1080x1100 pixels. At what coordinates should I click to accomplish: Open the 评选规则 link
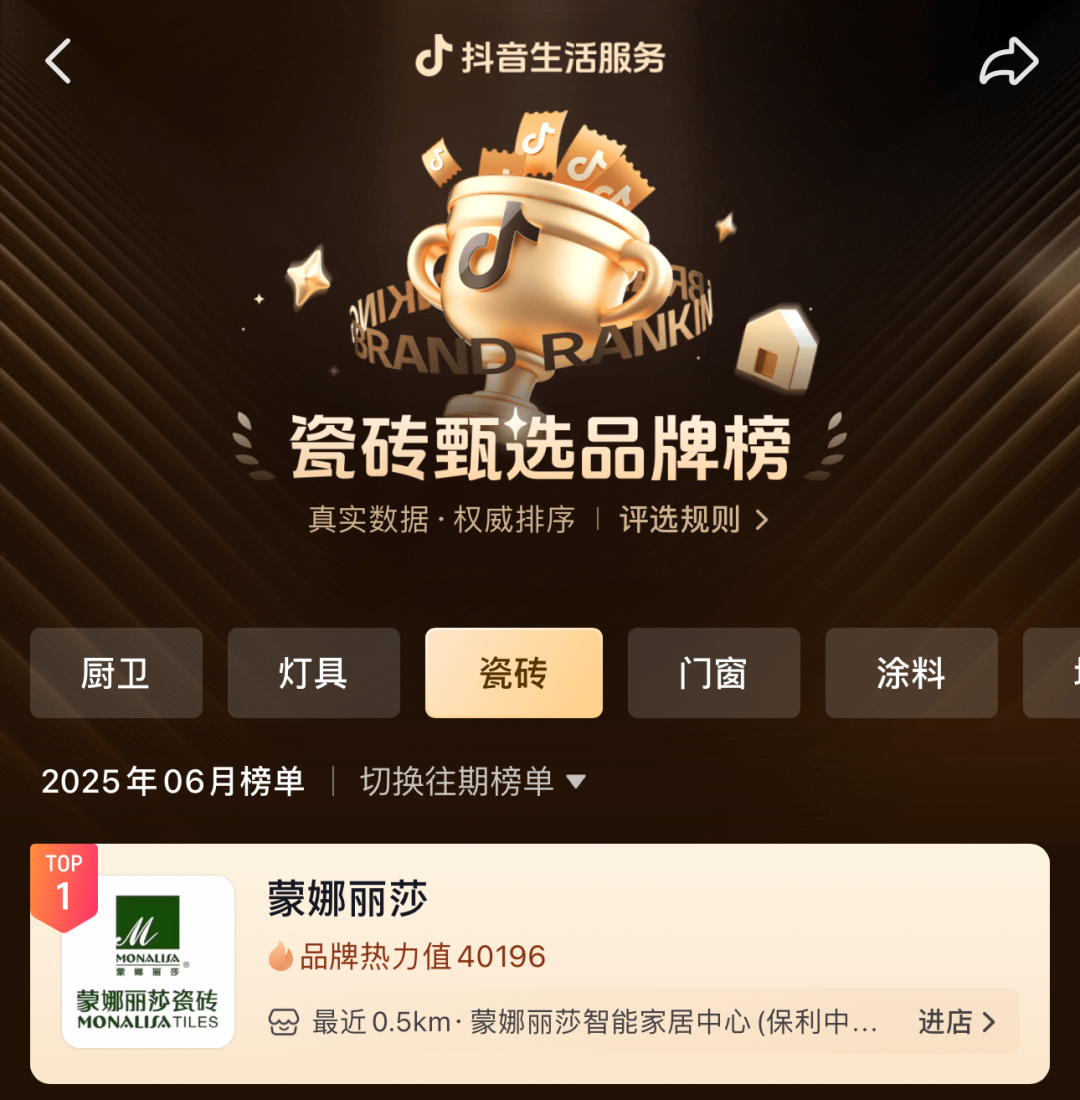click(x=694, y=520)
